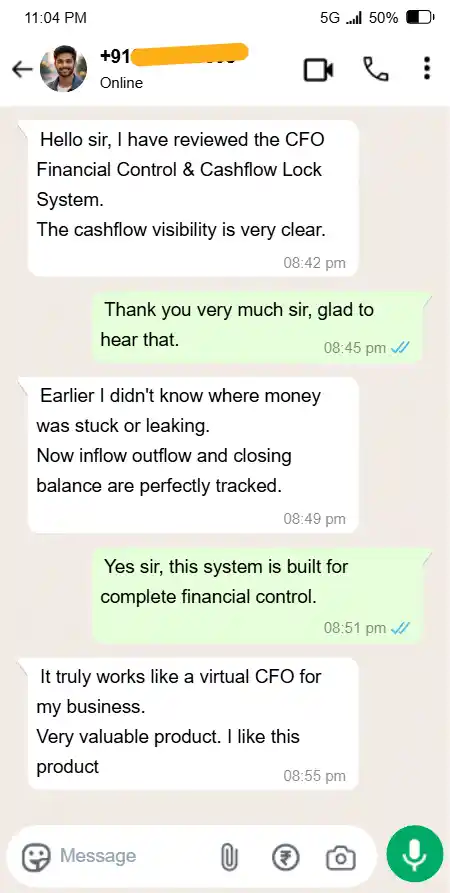Tap the green microphone voice message button
The height and width of the screenshot is (893, 450).
(415, 854)
